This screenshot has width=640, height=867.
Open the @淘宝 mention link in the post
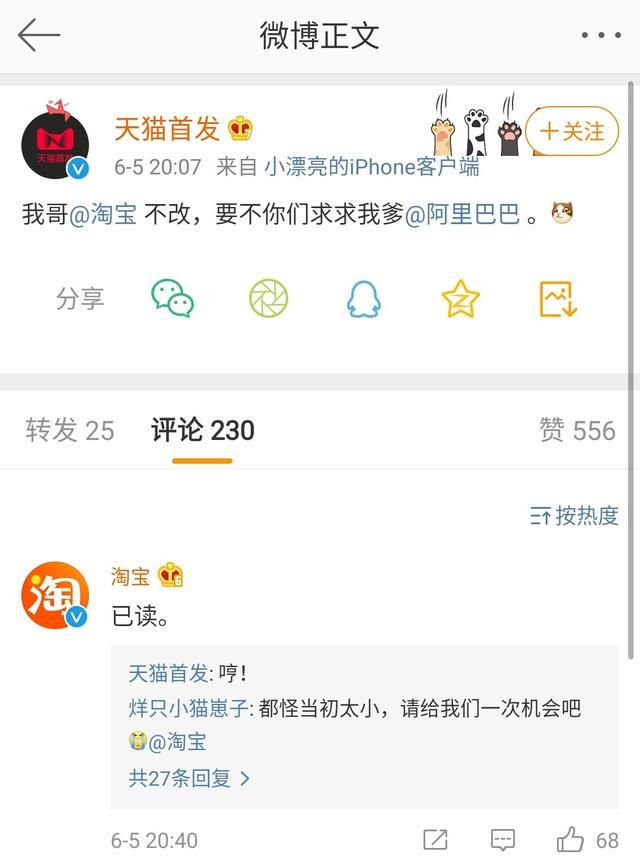[103, 214]
